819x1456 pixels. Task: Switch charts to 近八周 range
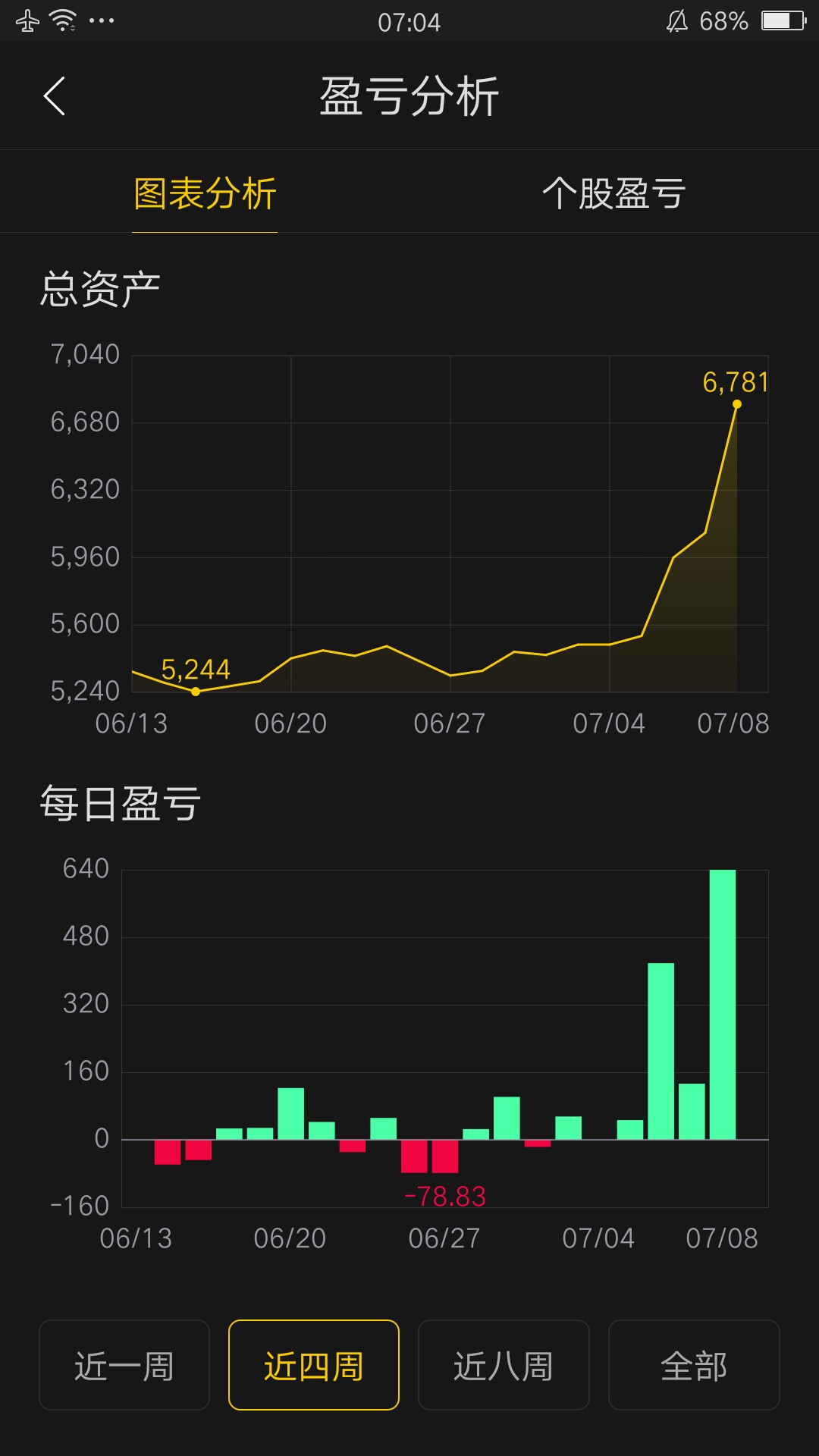click(504, 1365)
